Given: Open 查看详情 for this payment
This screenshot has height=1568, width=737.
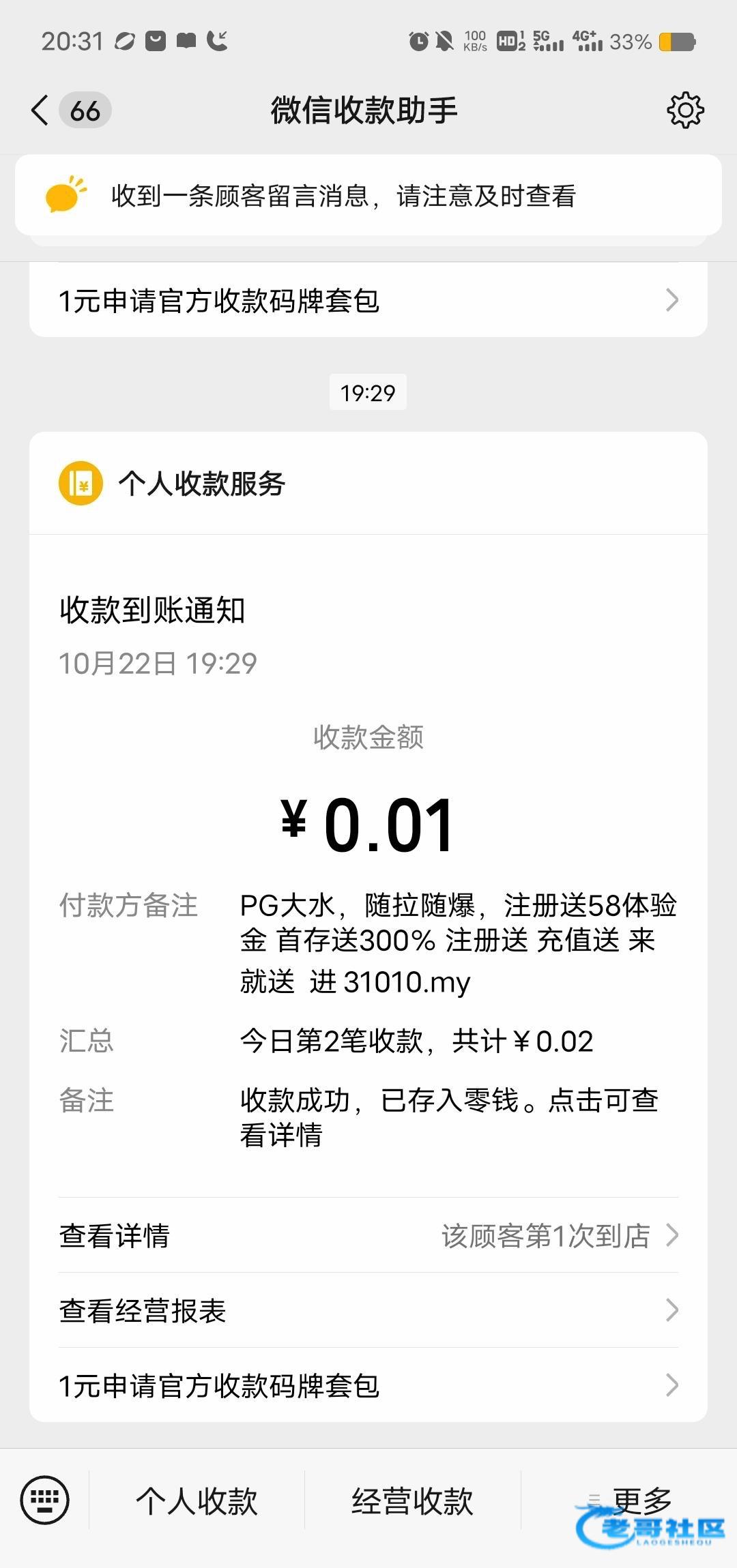Looking at the screenshot, I should coord(369,1235).
